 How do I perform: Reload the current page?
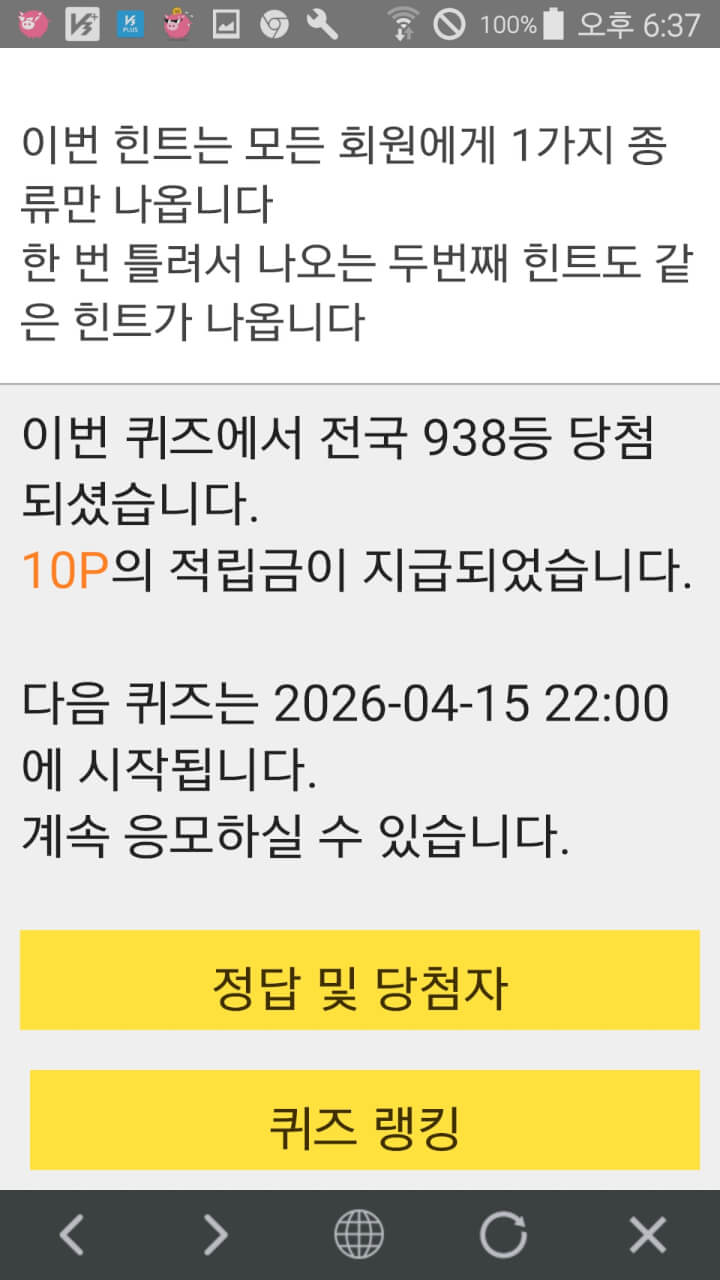[x=503, y=1235]
